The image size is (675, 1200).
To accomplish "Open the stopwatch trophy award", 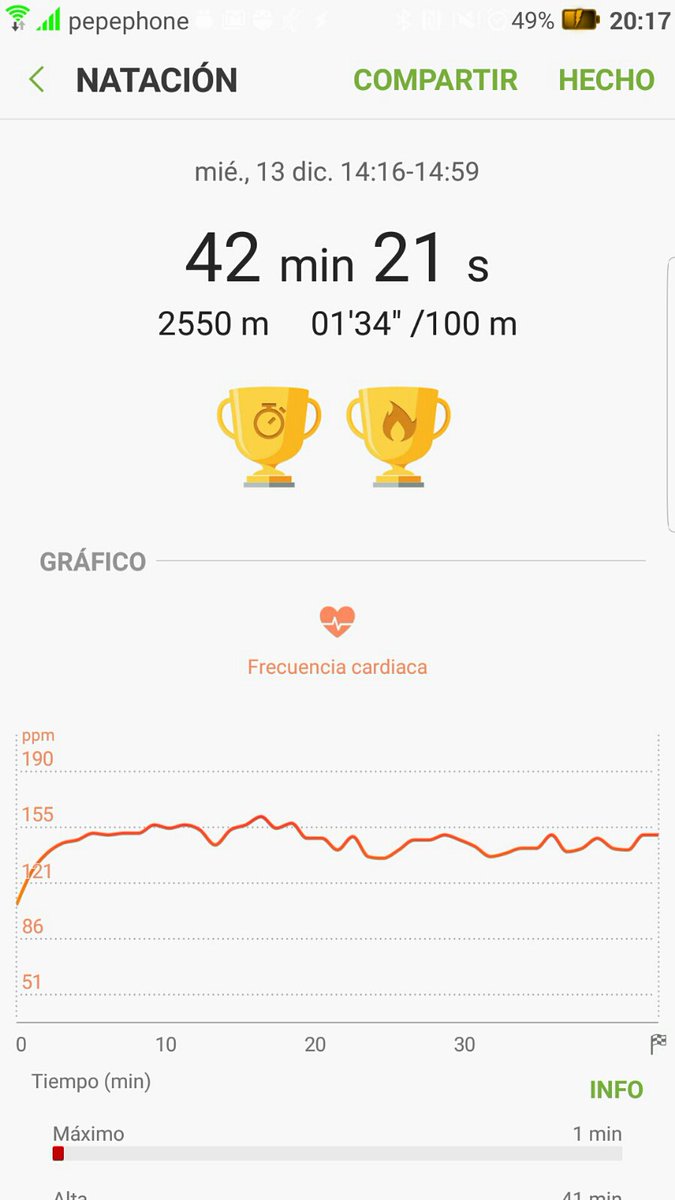I will tap(269, 436).
